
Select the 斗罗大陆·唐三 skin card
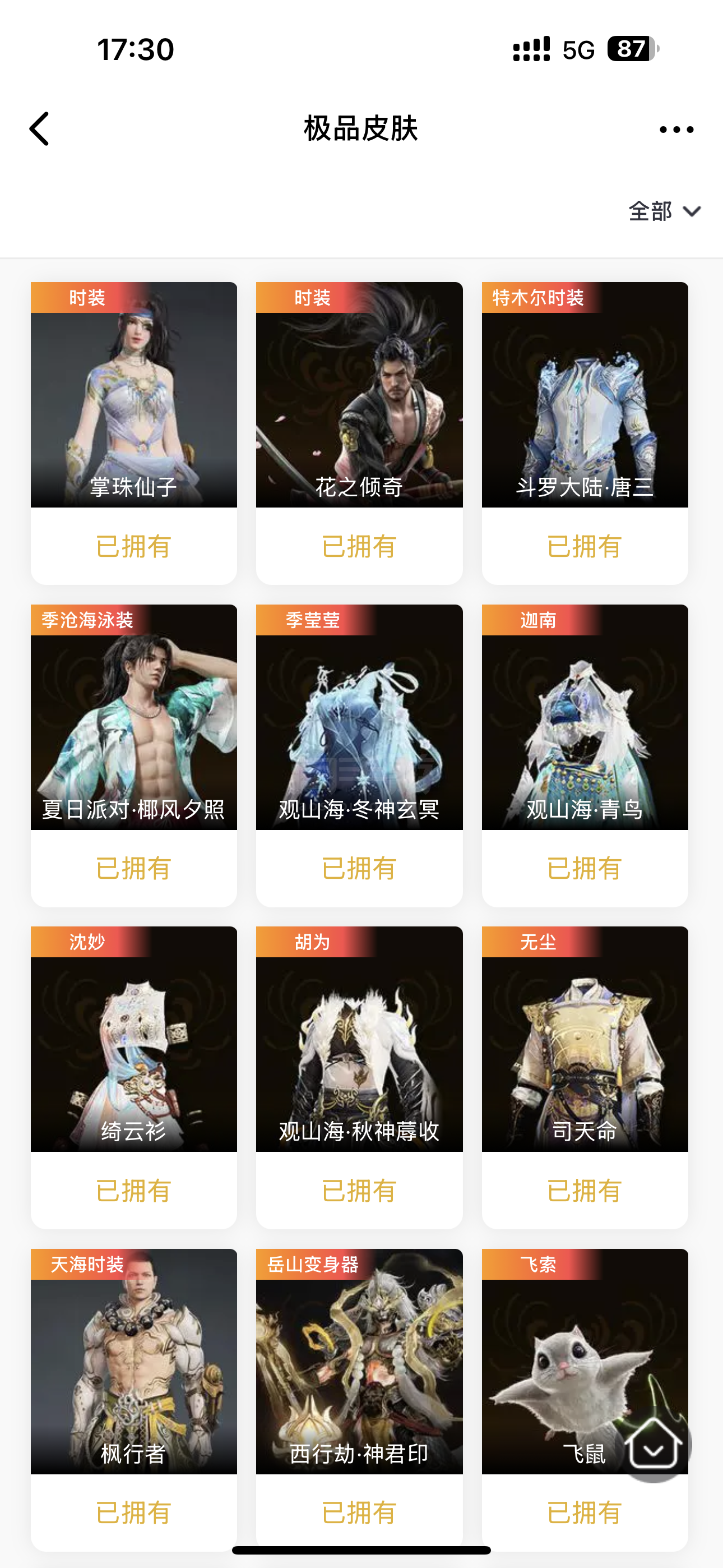click(585, 433)
